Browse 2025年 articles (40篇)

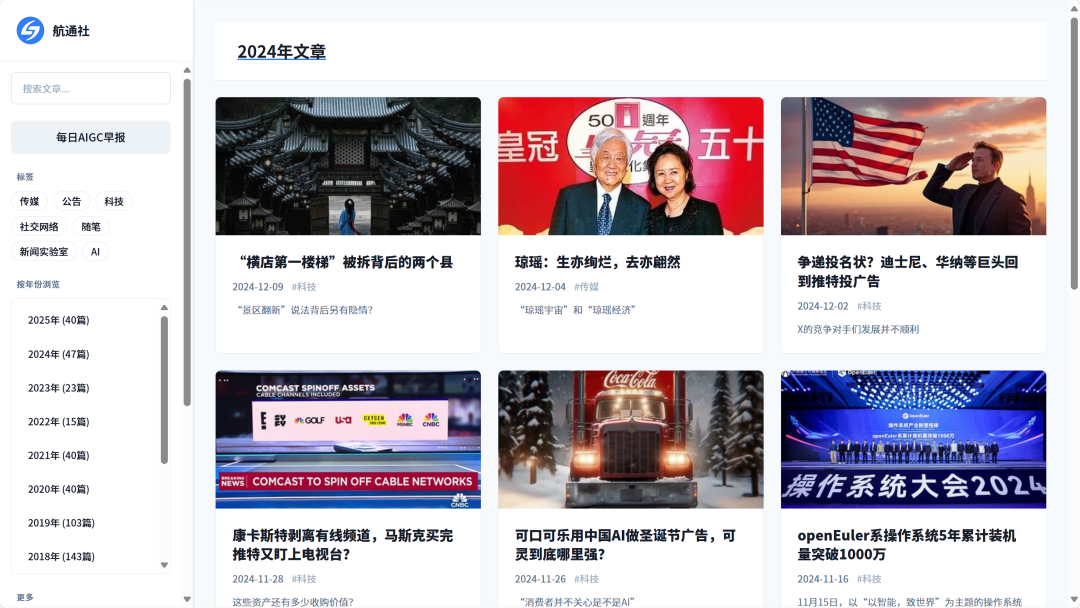(x=58, y=320)
